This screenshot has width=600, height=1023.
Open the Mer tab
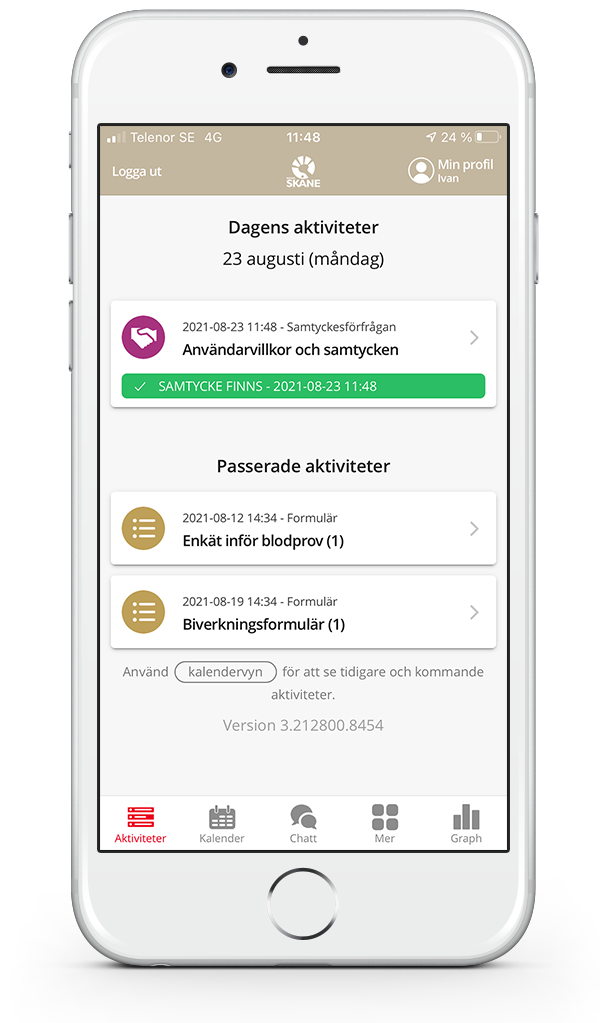point(385,824)
